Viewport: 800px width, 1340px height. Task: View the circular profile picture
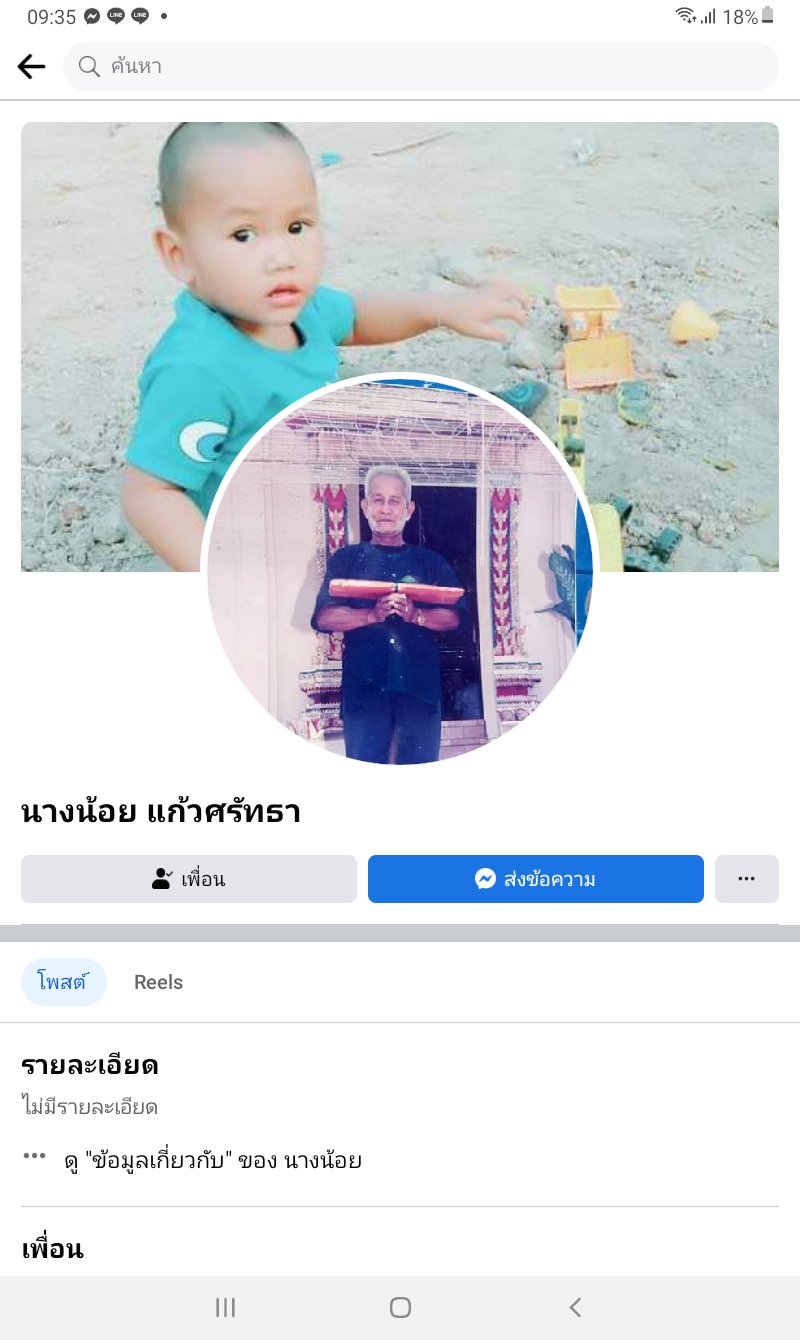[x=400, y=570]
